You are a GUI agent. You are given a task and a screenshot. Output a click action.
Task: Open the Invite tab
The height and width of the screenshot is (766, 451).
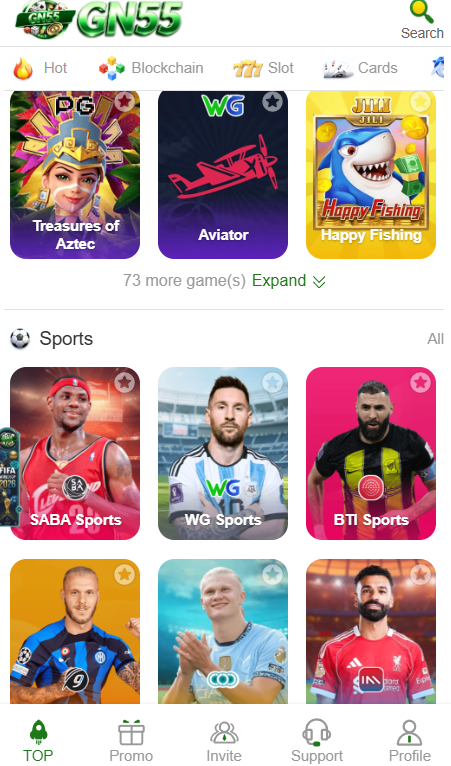pos(224,741)
